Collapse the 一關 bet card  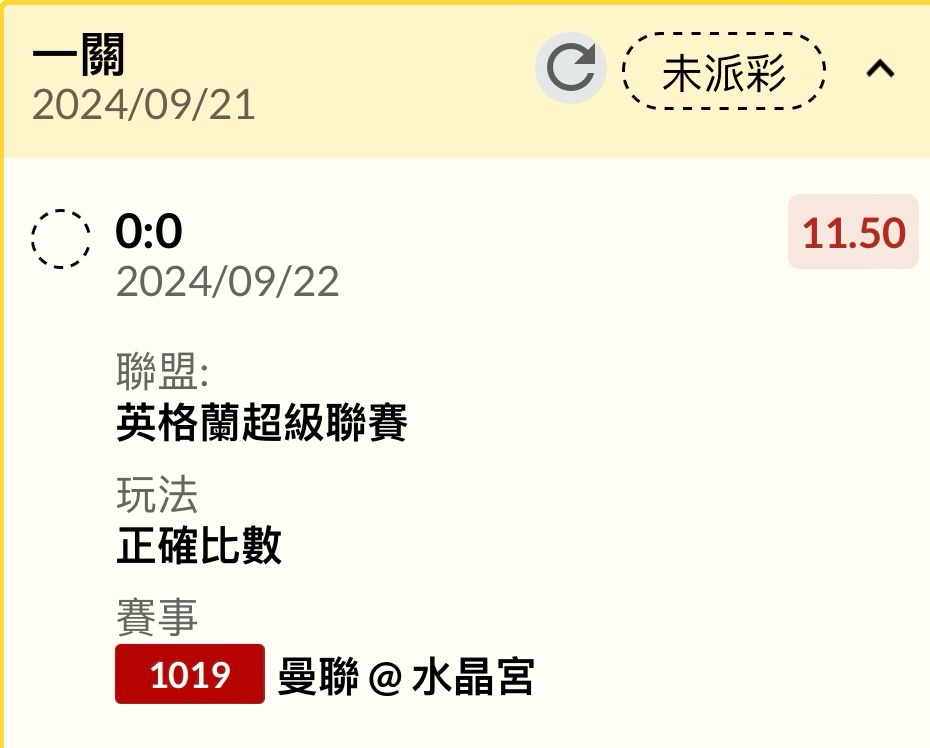tap(880, 70)
